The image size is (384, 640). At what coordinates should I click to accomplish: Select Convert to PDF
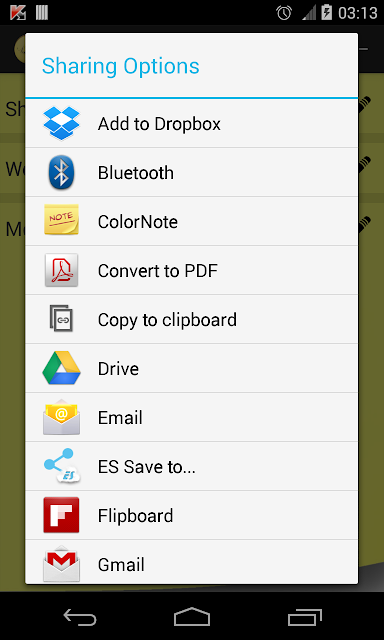191,270
